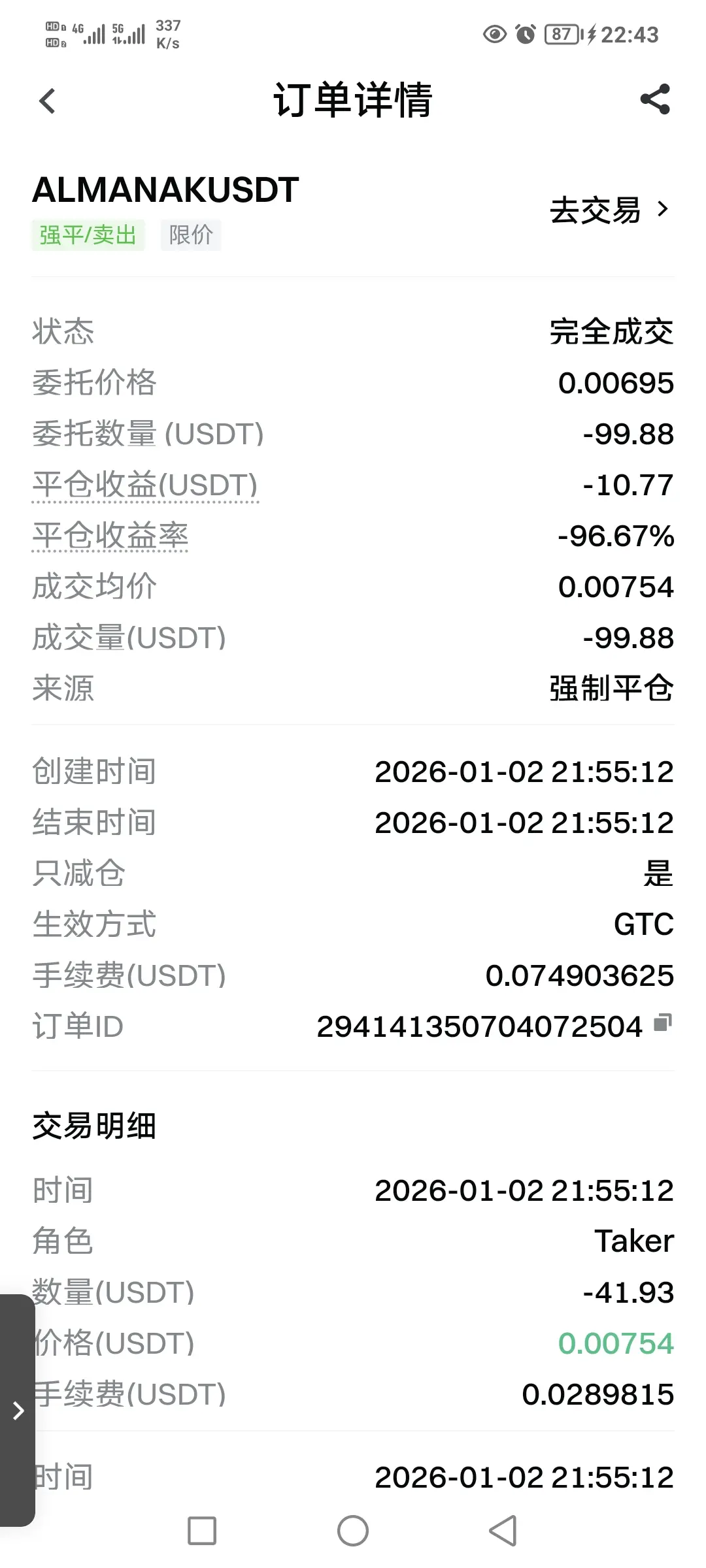This screenshot has width=706, height=1568.
Task: Share this order's details
Action: (x=655, y=99)
